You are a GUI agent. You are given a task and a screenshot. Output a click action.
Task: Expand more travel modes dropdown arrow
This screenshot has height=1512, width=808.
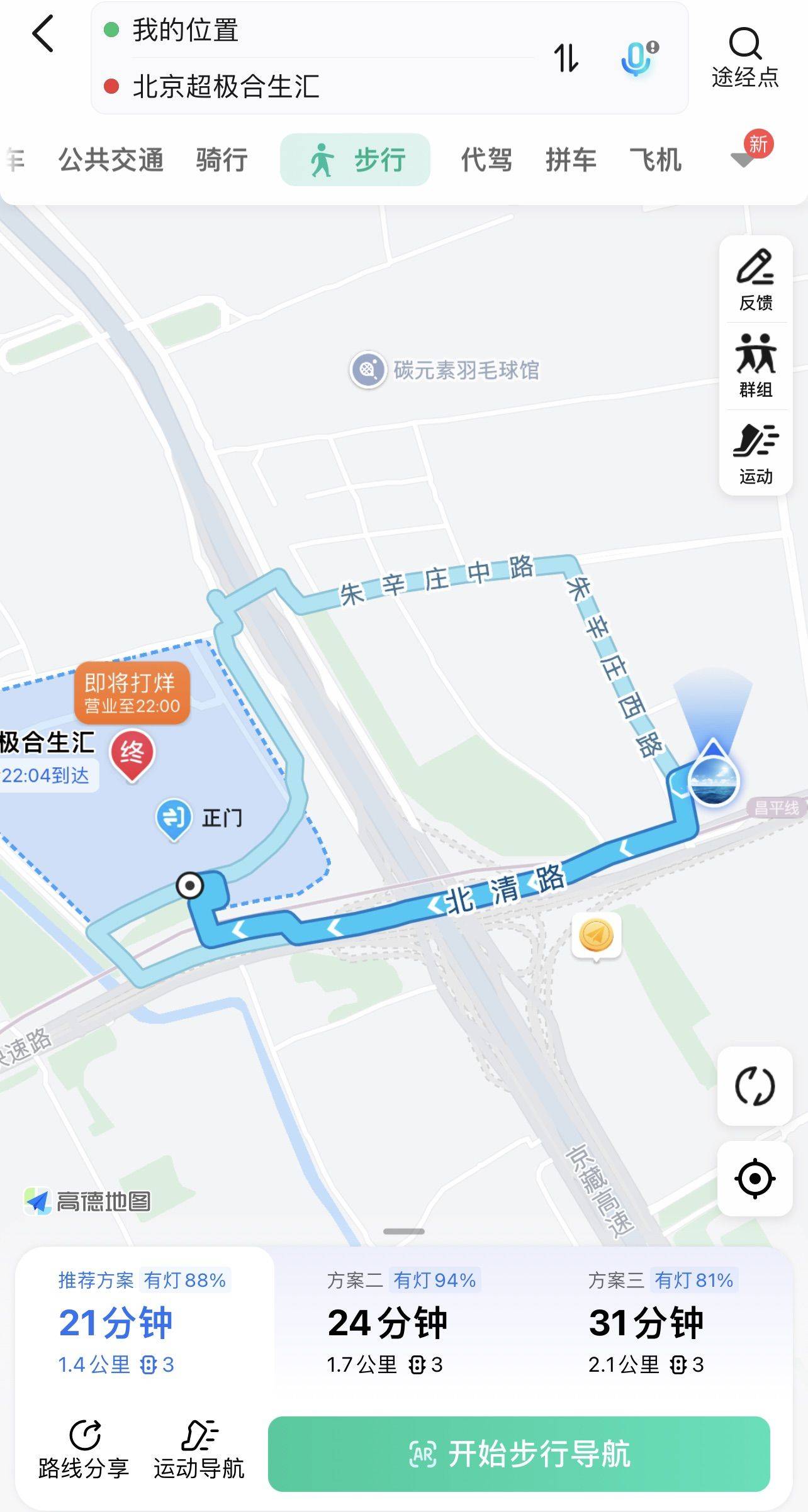(743, 160)
